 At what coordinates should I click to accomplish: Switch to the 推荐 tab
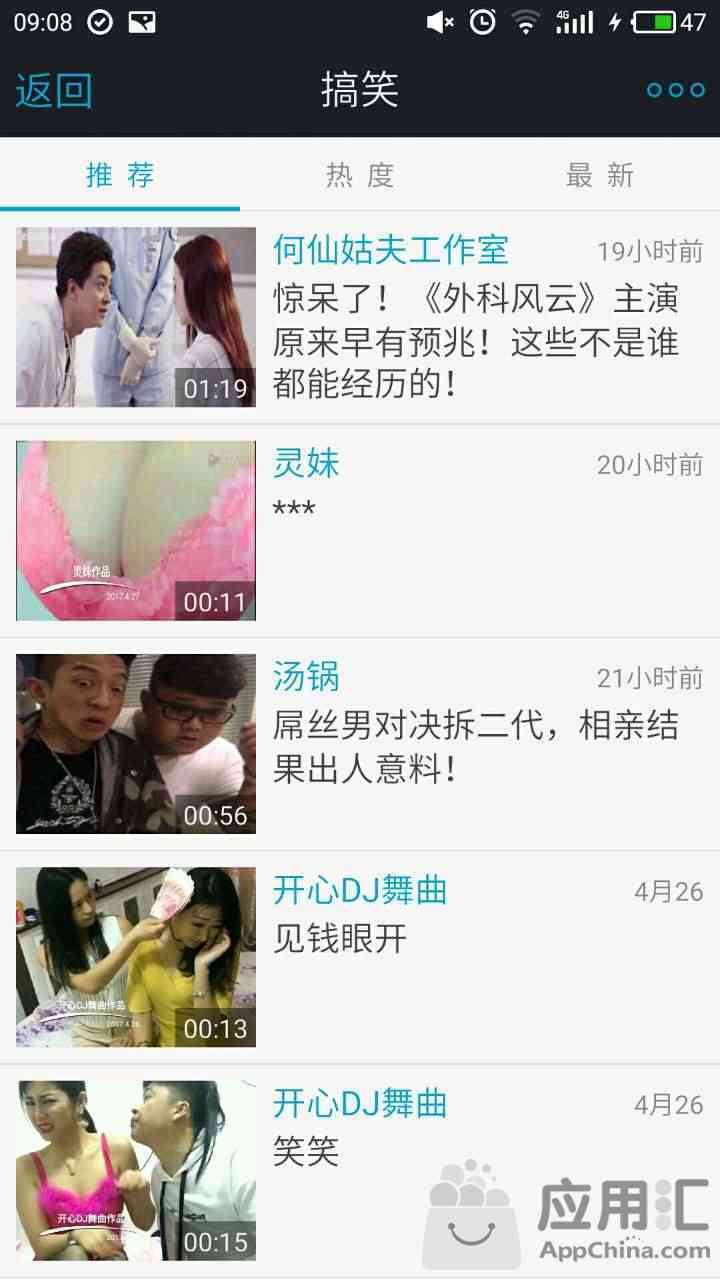[120, 176]
